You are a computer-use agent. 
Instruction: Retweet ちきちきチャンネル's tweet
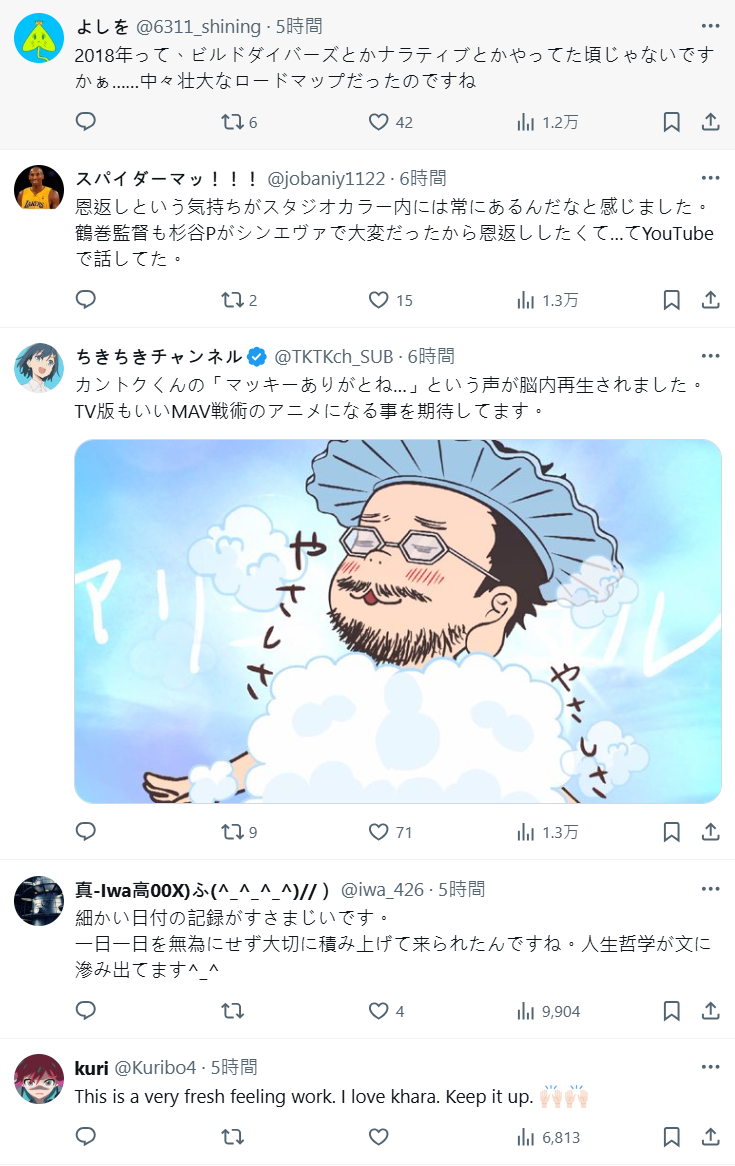[232, 832]
